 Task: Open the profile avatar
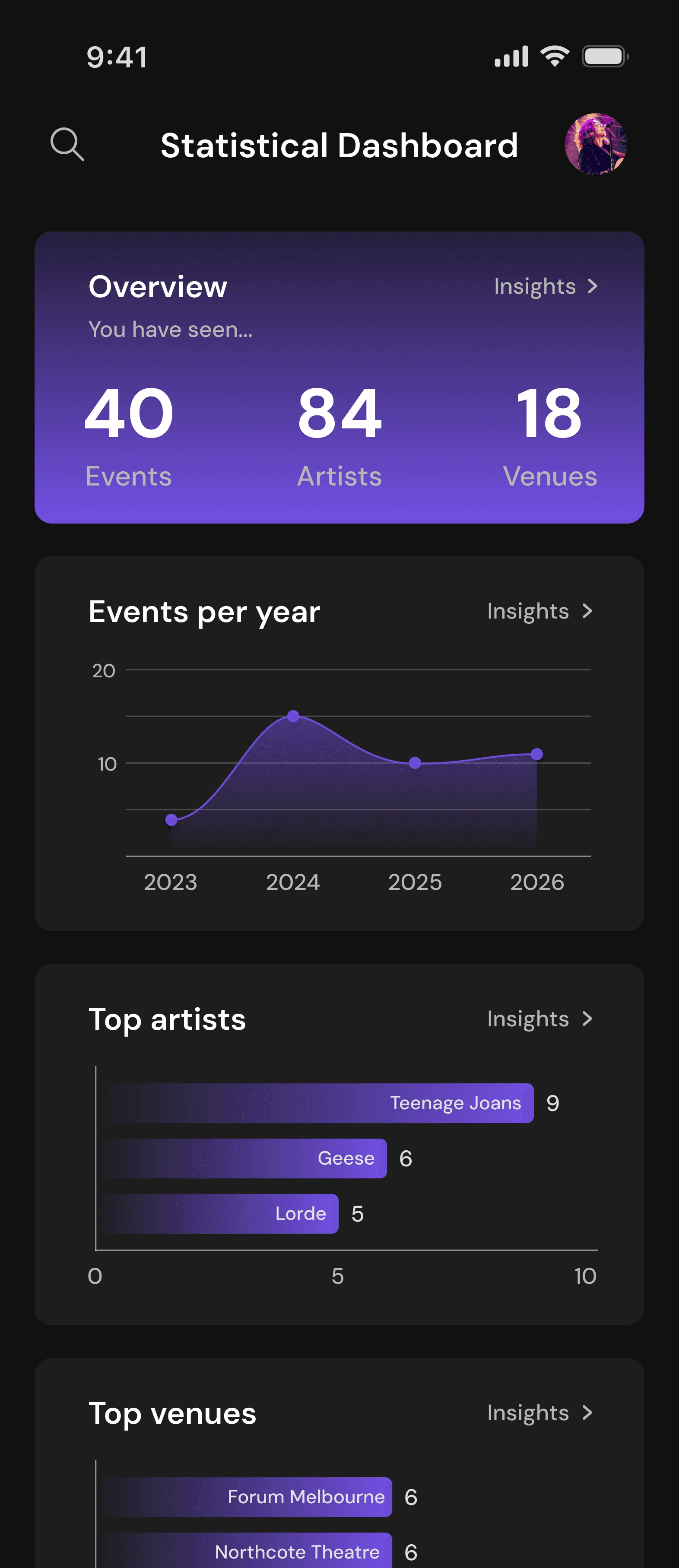(x=595, y=144)
